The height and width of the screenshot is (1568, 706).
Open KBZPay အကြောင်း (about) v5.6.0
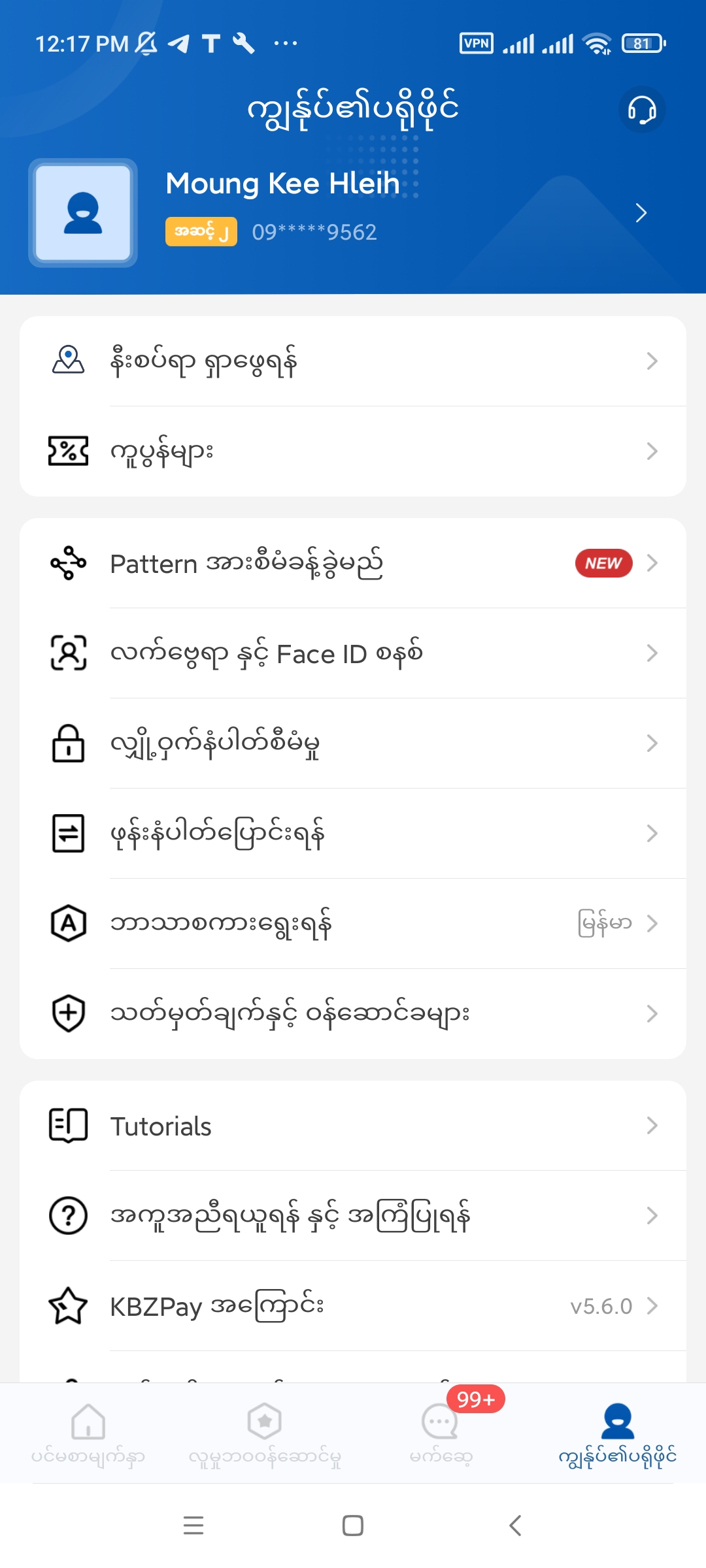point(353,1306)
